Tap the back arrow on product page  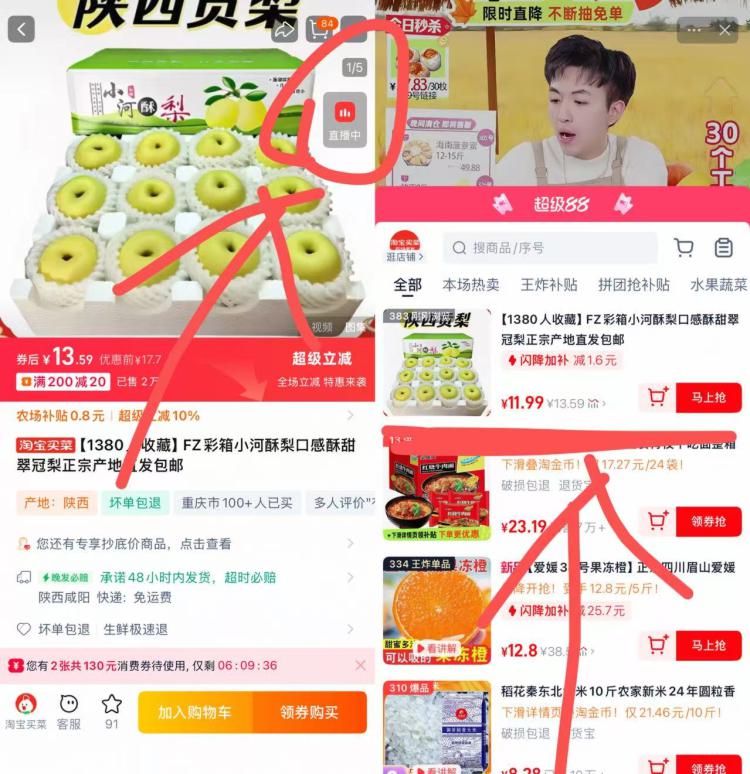22,30
